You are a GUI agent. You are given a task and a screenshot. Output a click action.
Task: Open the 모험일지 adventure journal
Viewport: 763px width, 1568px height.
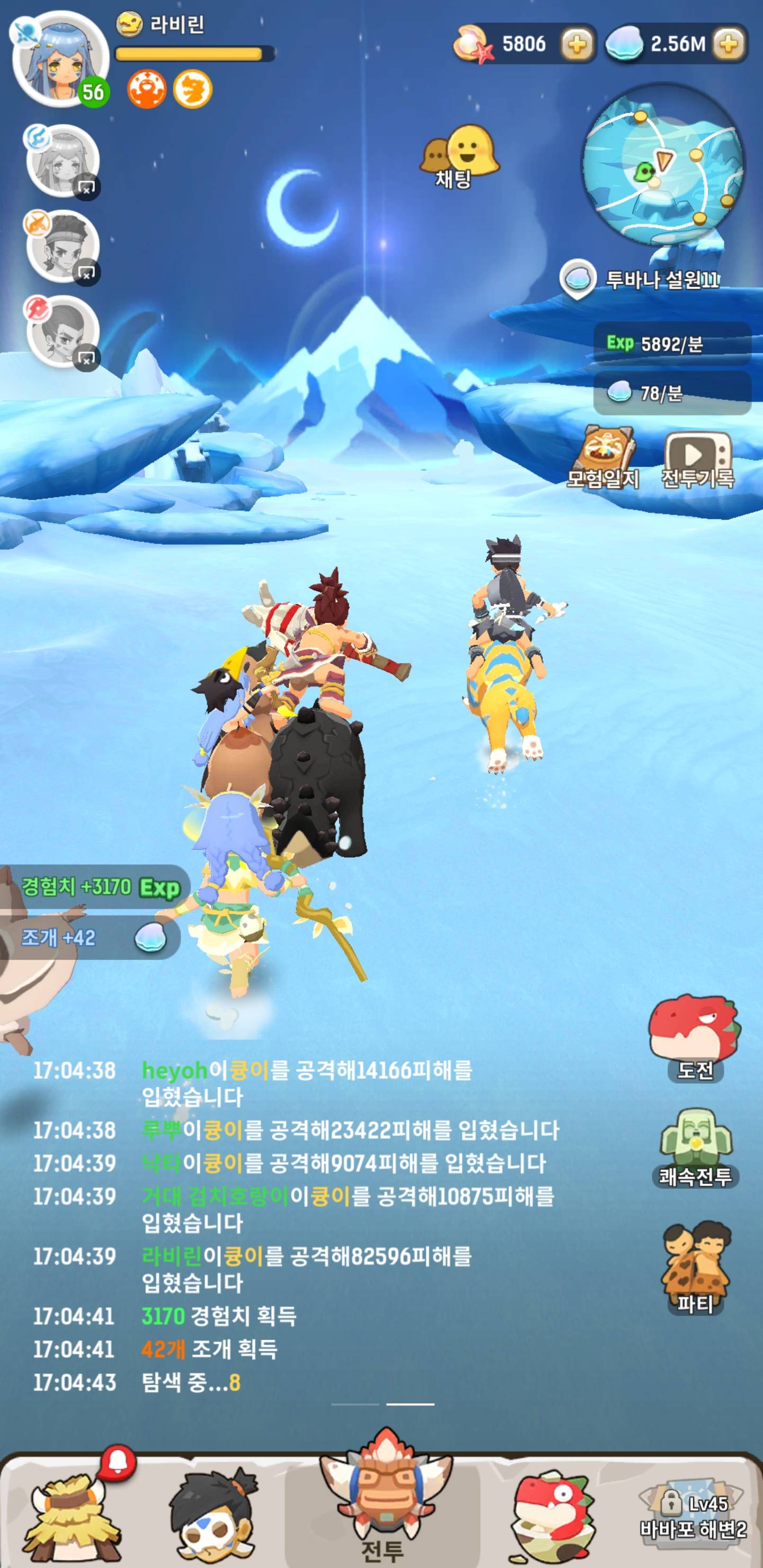(x=604, y=458)
